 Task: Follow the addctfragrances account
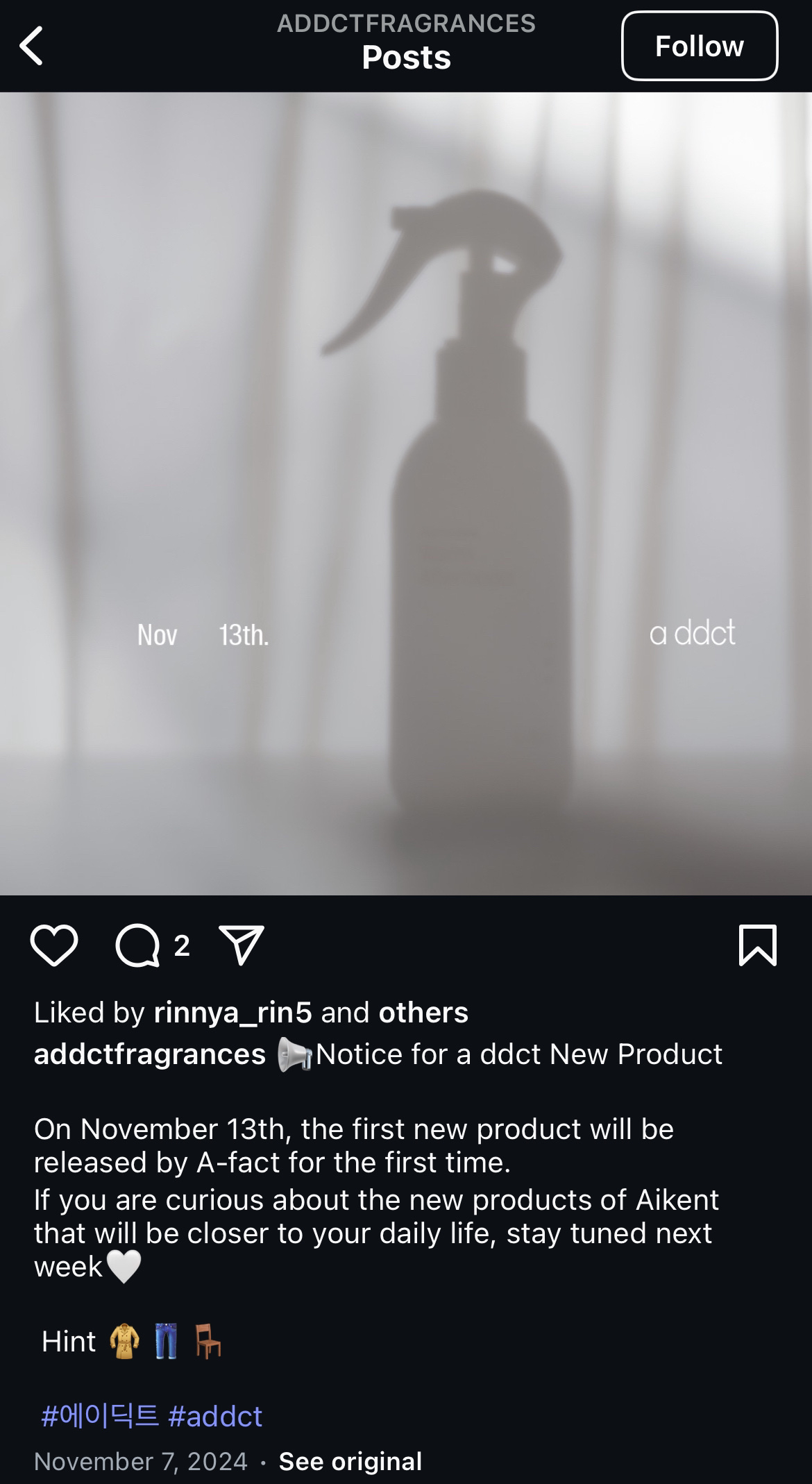(699, 47)
